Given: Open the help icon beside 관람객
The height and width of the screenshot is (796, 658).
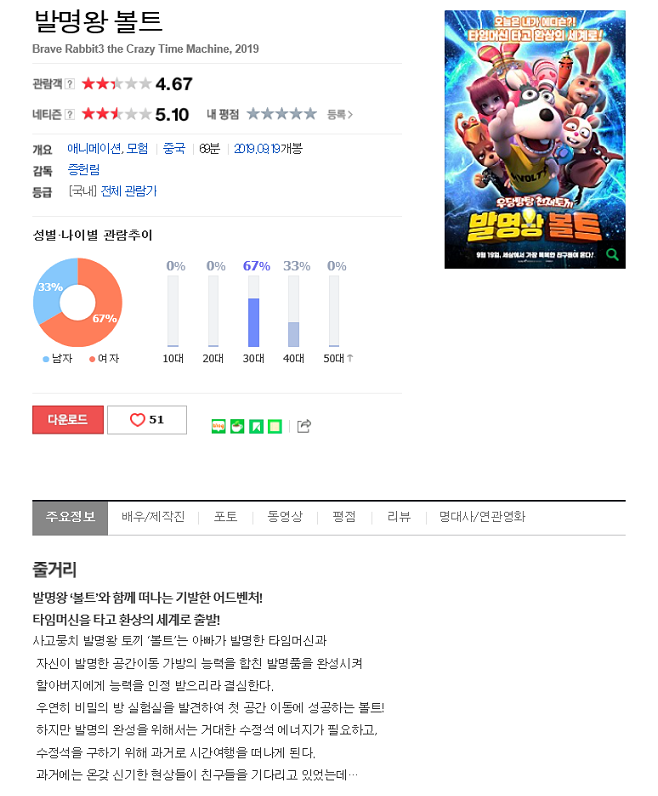Looking at the screenshot, I should (70, 84).
